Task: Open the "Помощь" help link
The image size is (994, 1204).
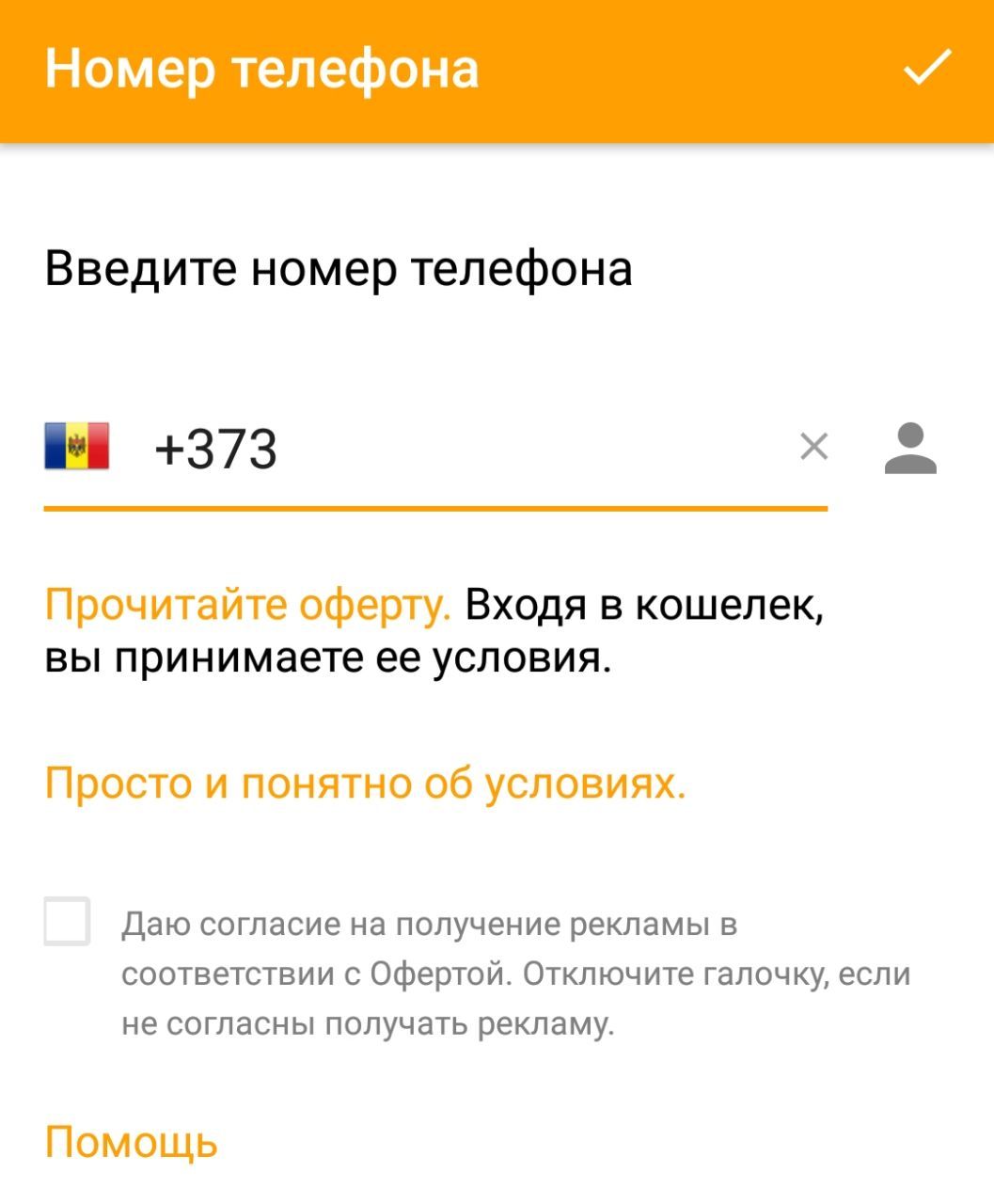Action: tap(132, 1141)
